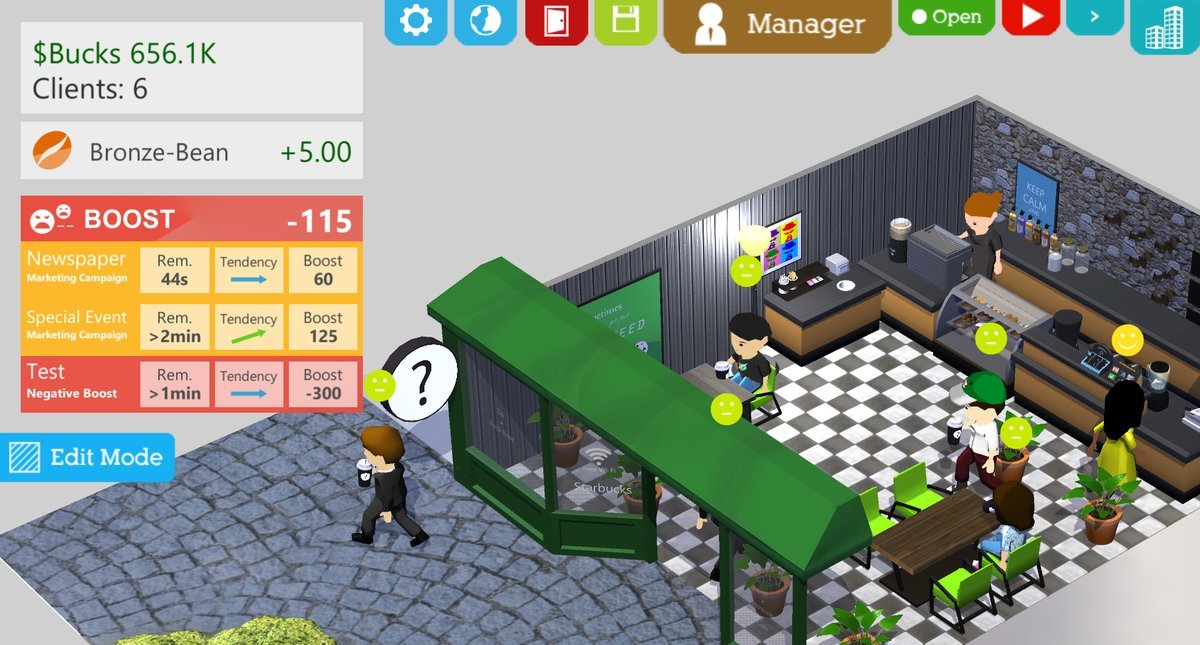
Task: Open the settings gear
Action: point(415,21)
